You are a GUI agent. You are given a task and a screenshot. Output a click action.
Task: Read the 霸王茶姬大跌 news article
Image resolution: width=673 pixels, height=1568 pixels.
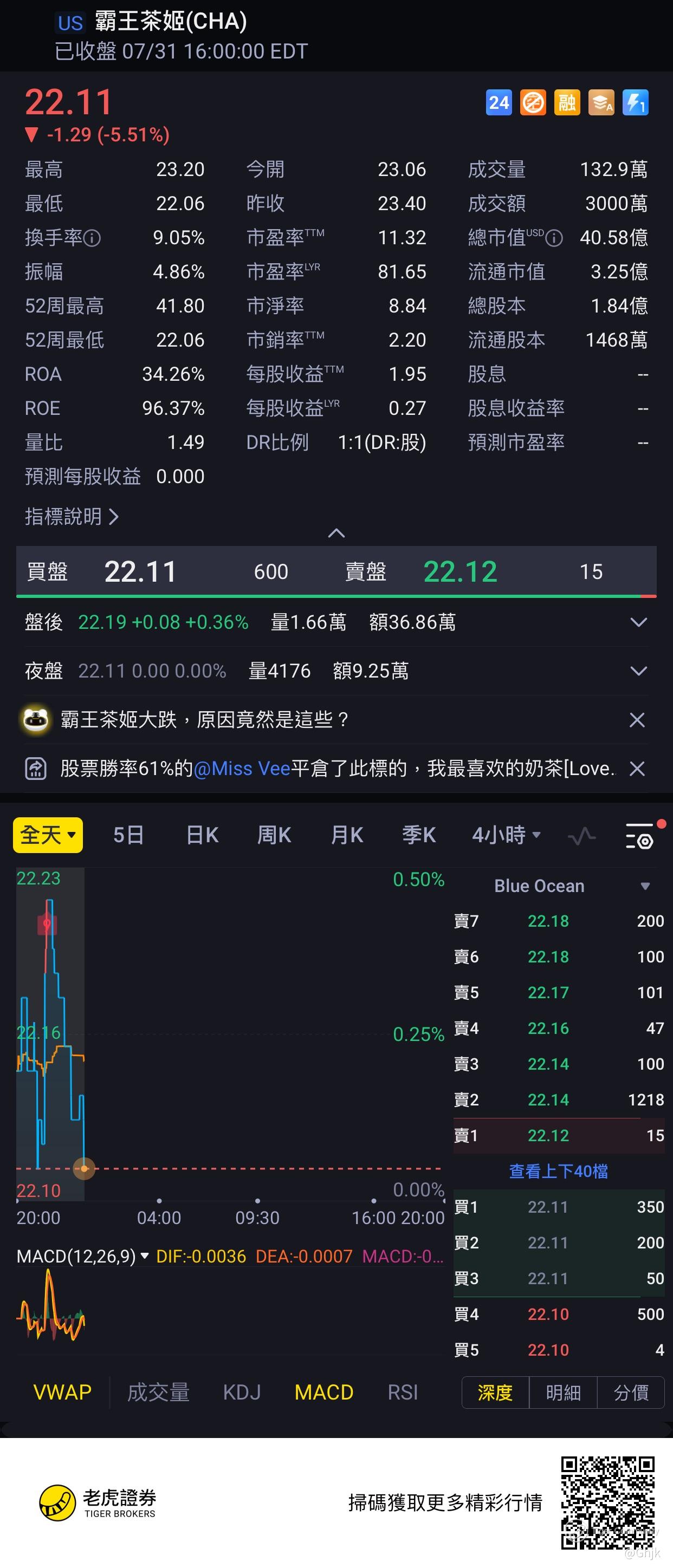tap(204, 720)
